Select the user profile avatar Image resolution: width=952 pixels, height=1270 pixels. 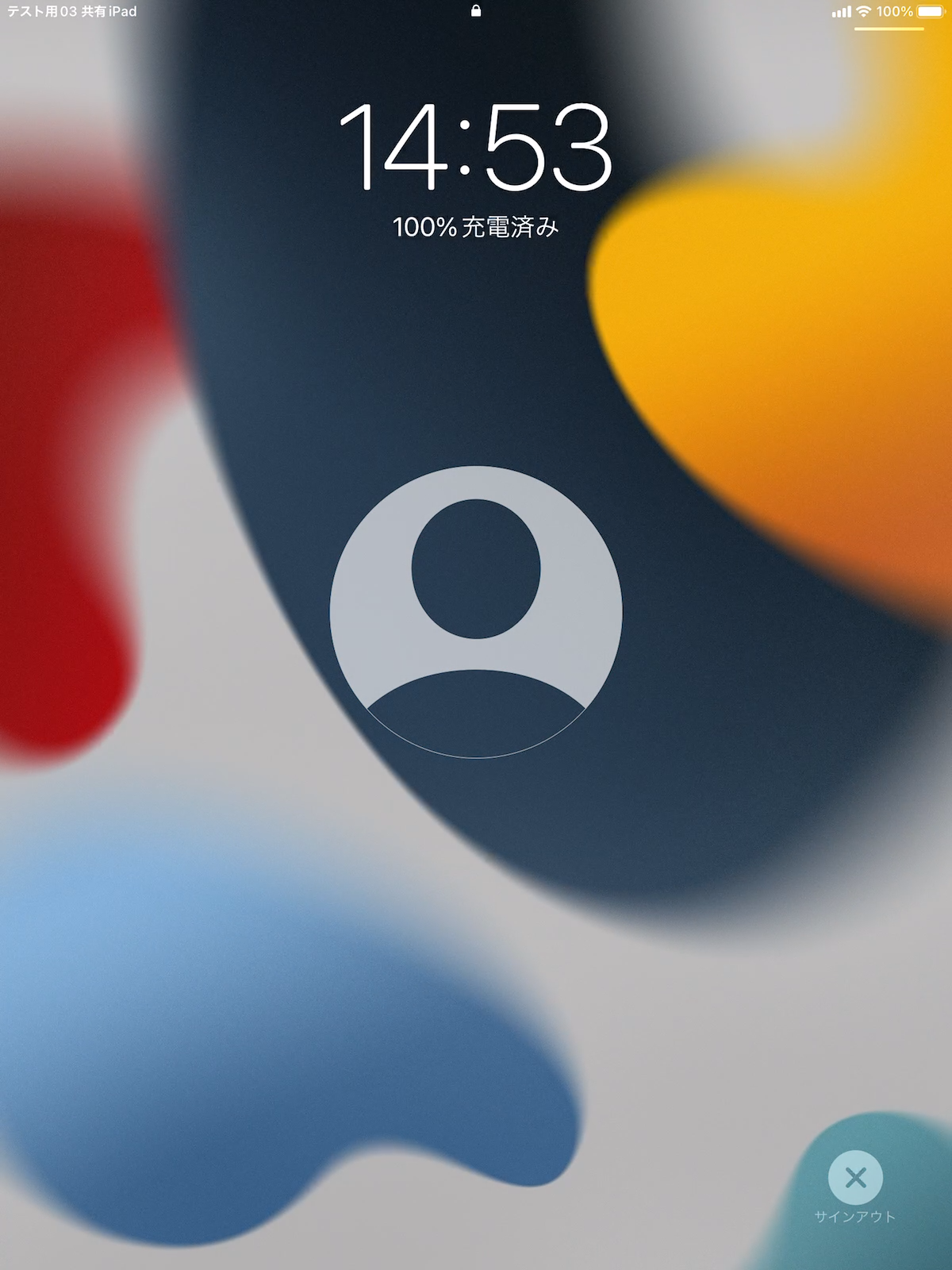point(476,612)
